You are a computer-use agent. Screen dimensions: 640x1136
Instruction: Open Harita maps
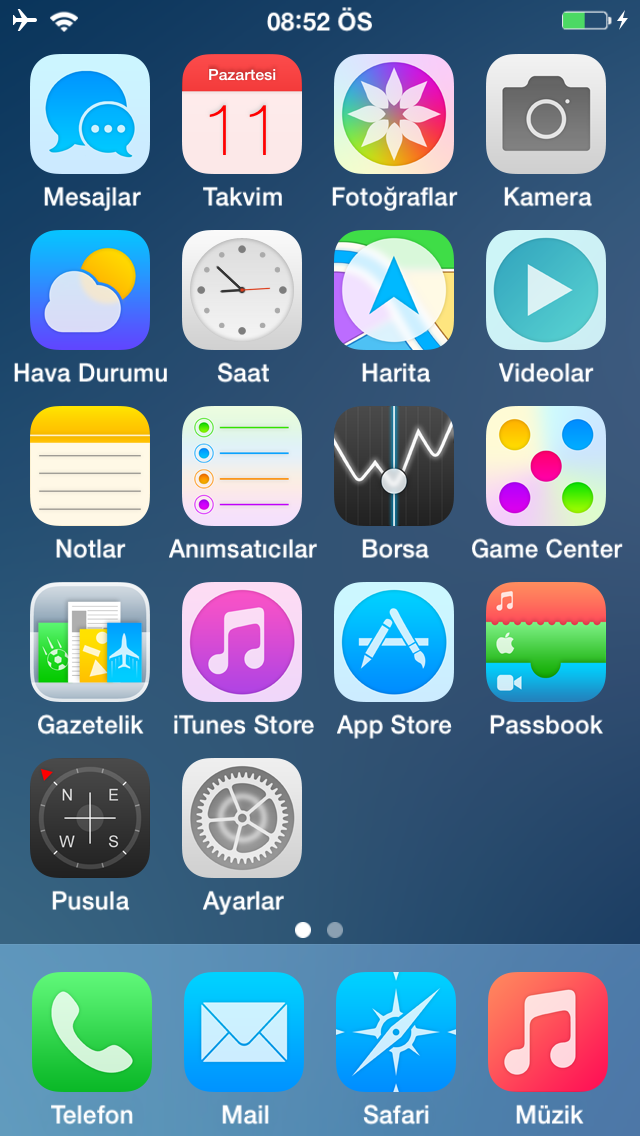tap(394, 290)
